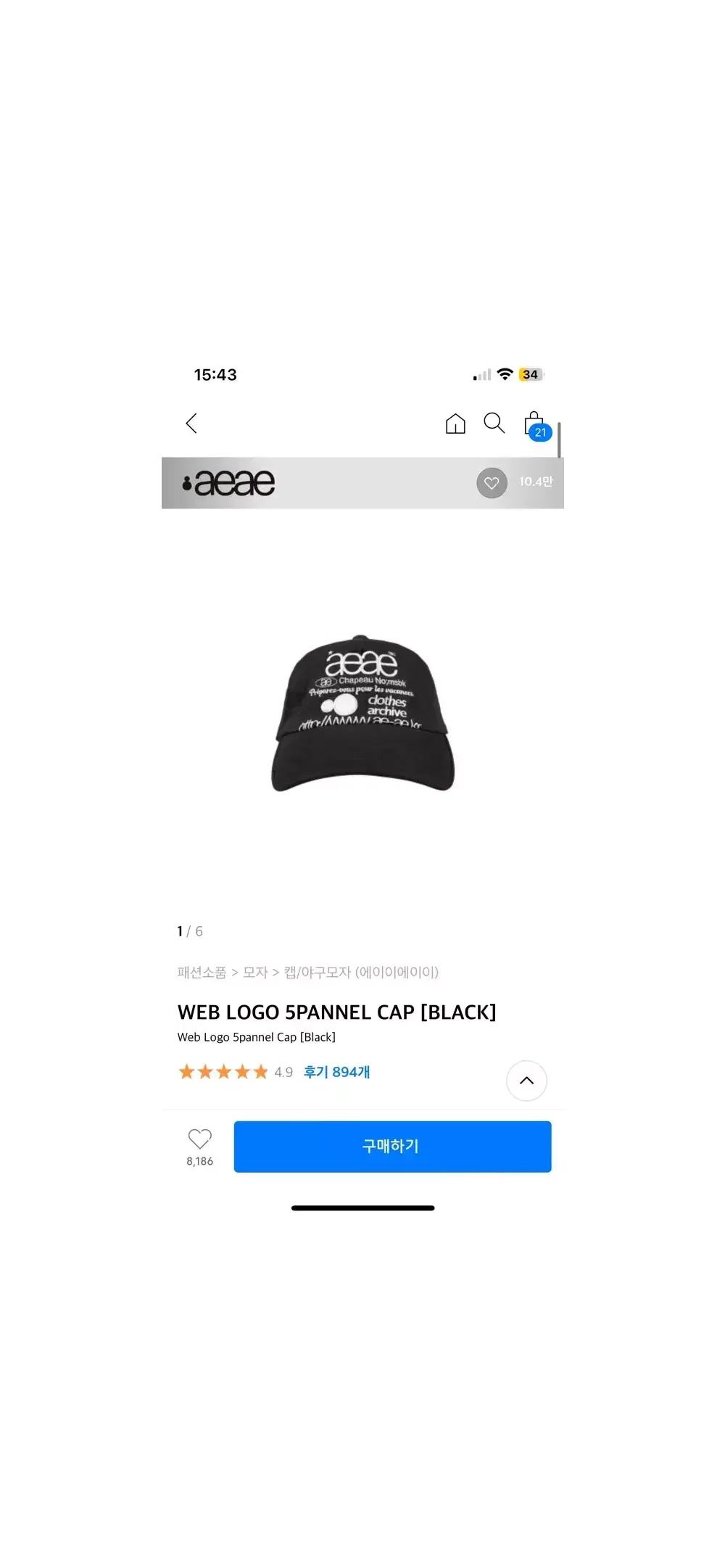Viewport: 725px width, 1568px height.
Task: Like the aeae brand with heart button
Action: pyautogui.click(x=492, y=483)
